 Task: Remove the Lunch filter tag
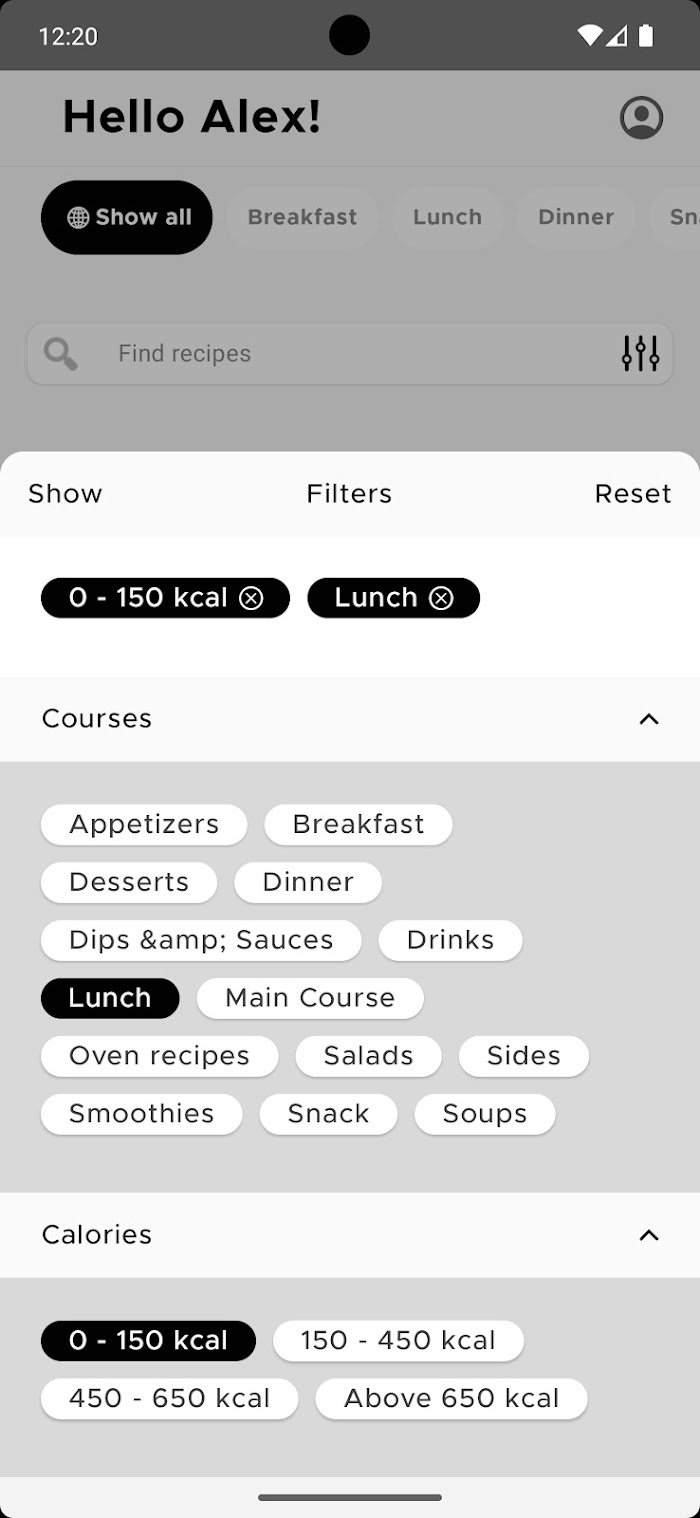[441, 598]
